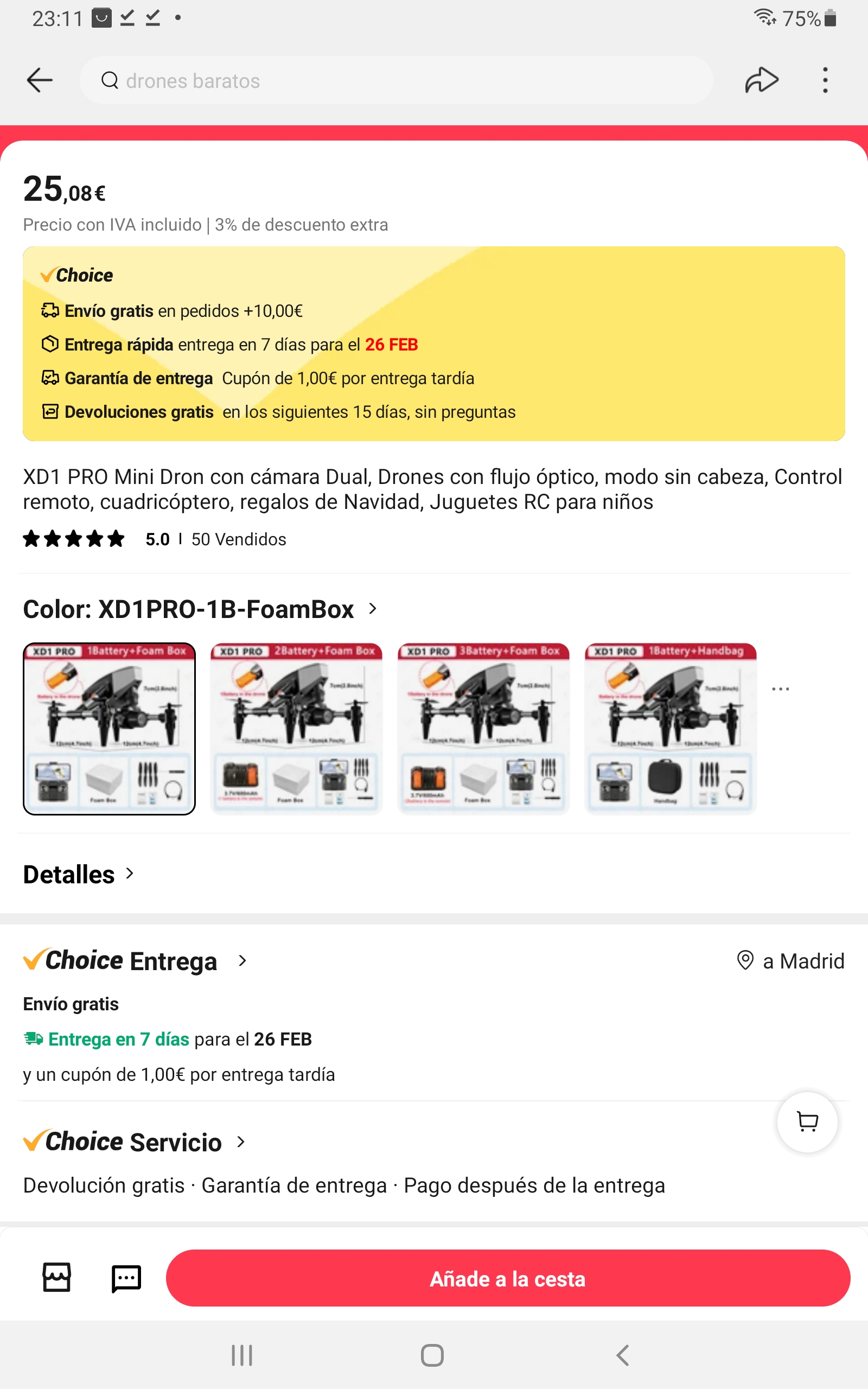The height and width of the screenshot is (1389, 868).
Task: Message the seller via the chat icon
Action: (x=126, y=1278)
